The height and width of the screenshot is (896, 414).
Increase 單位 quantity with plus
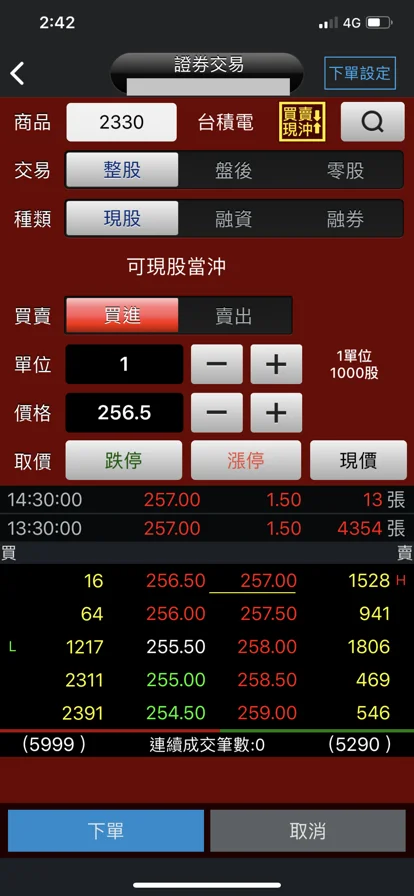(276, 364)
